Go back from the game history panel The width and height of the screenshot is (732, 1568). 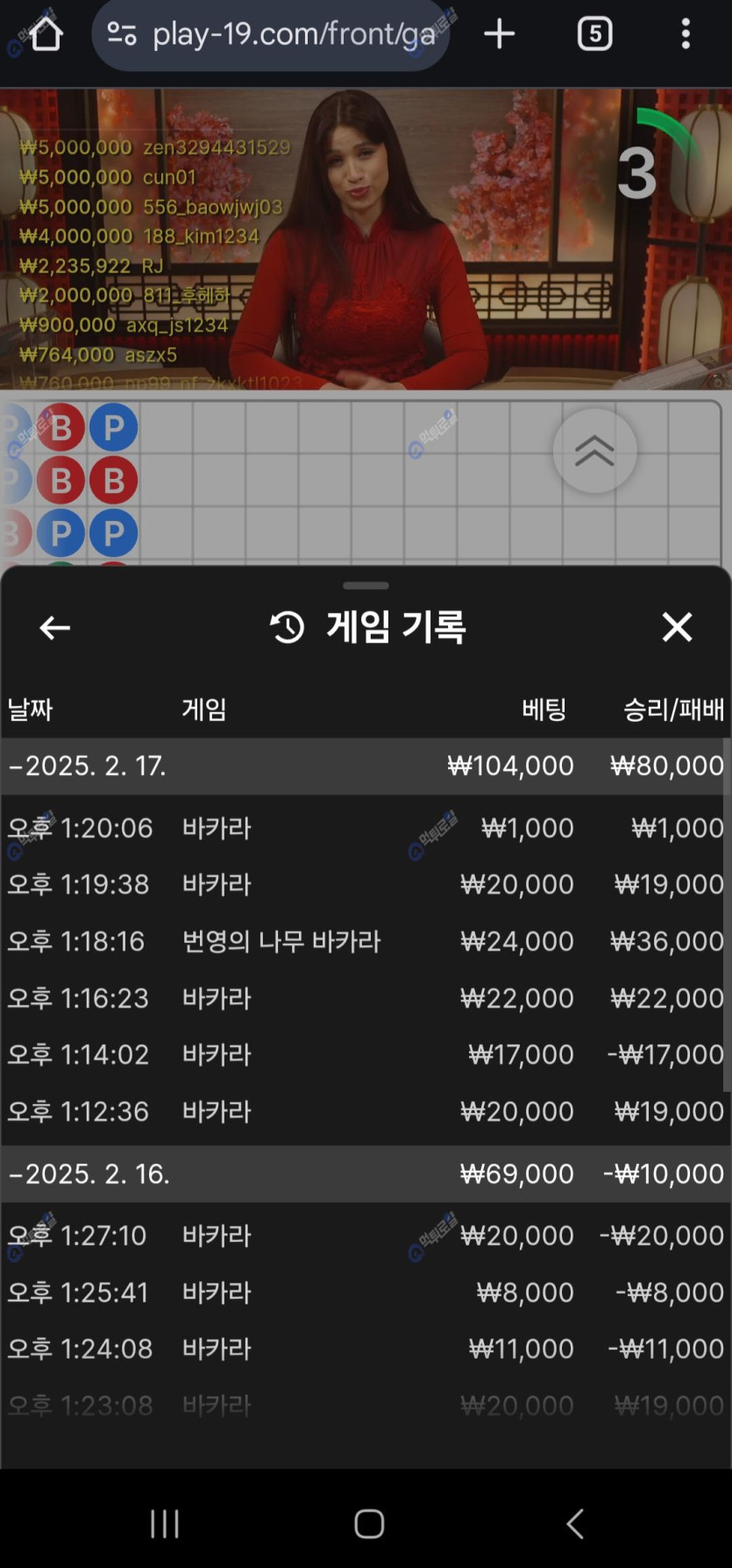pos(54,627)
